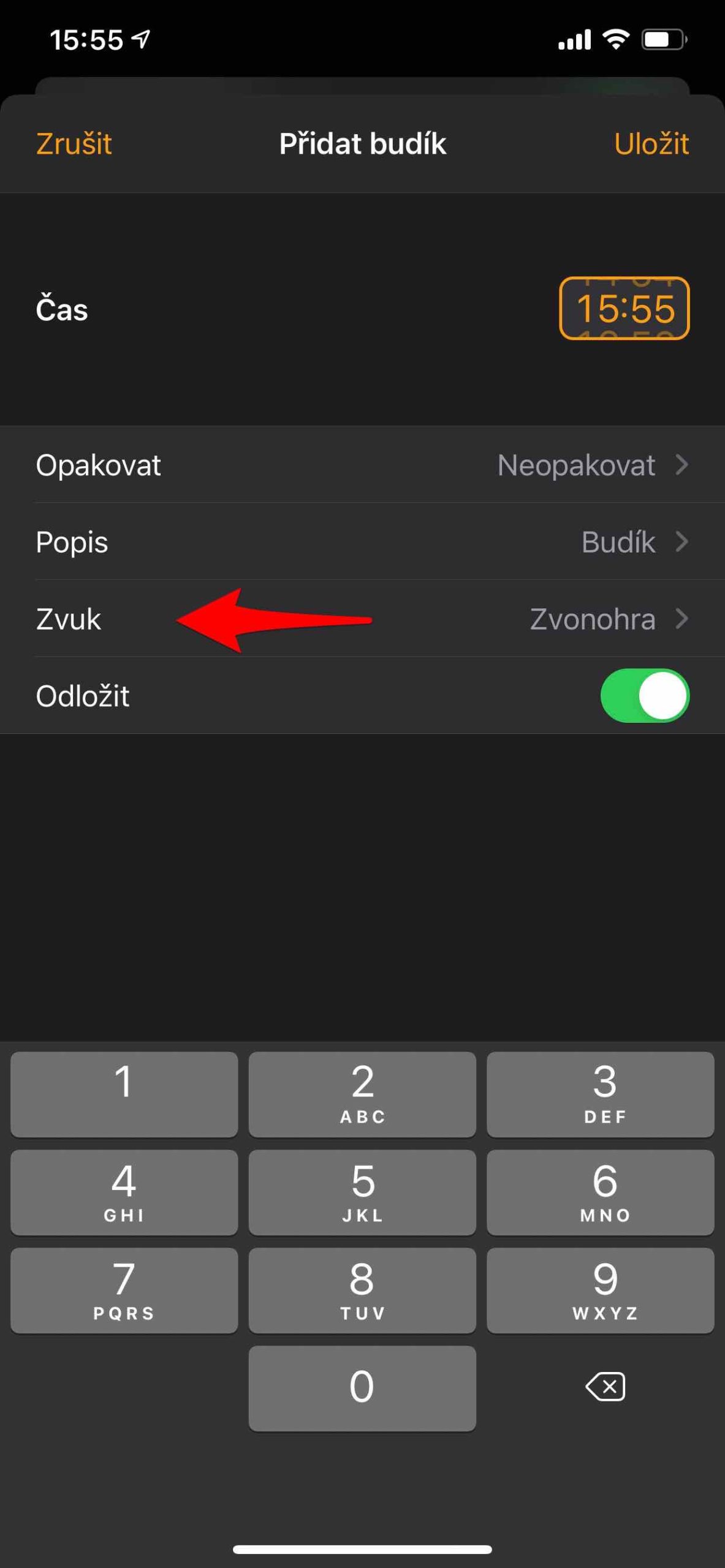Tap the highlighted Zvonohra sound name
Image resolution: width=725 pixels, height=1568 pixels.
592,619
